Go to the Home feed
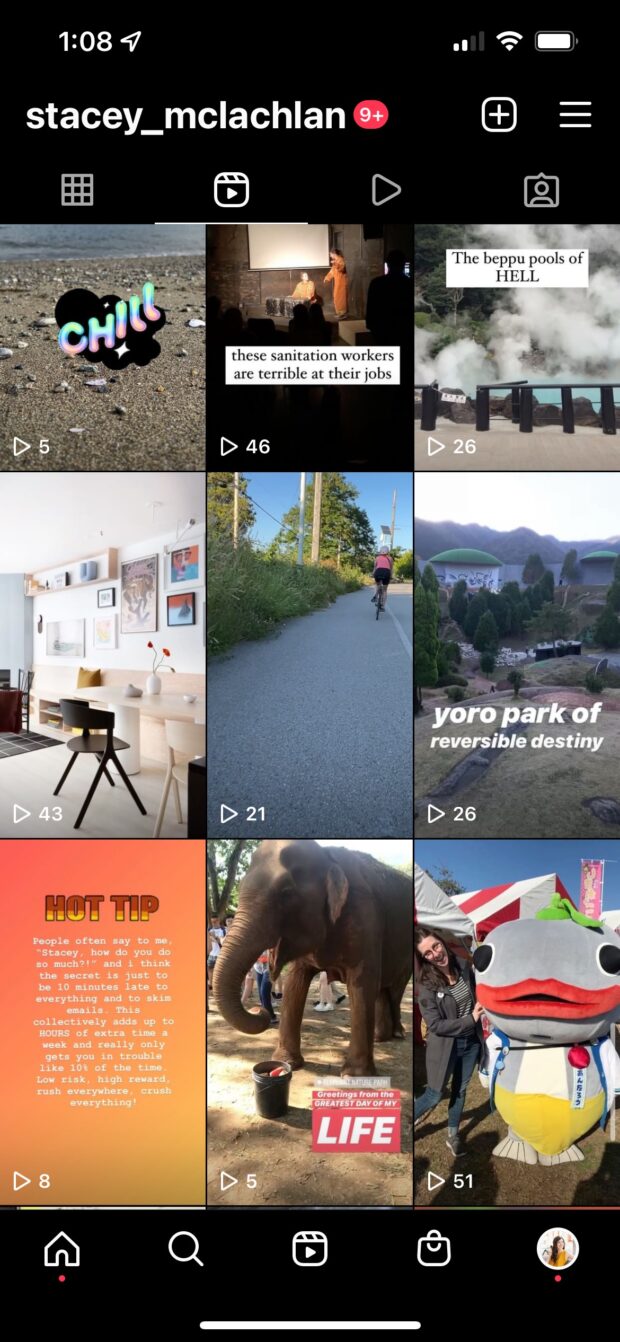The width and height of the screenshot is (620, 1342). pos(62,1248)
